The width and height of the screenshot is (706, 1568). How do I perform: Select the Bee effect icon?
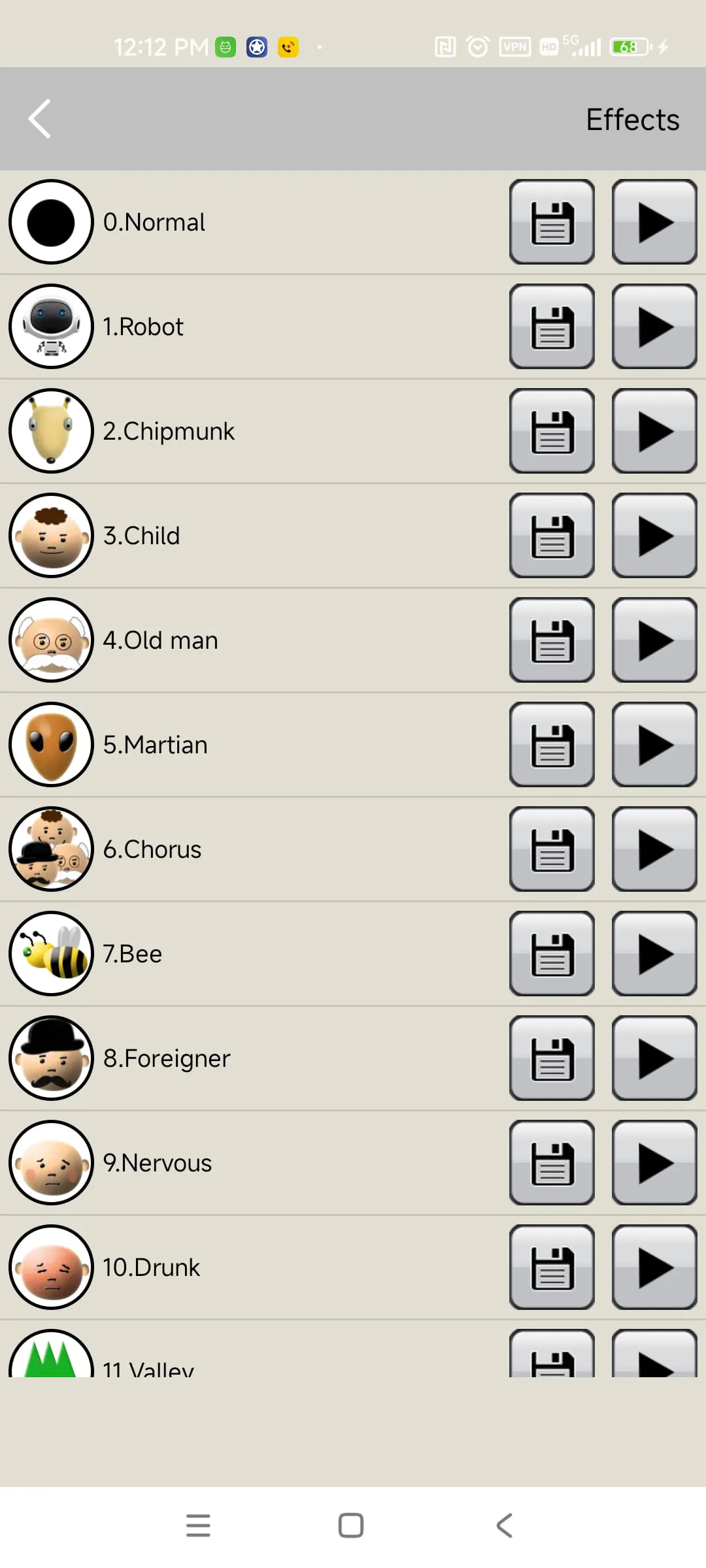coord(51,953)
